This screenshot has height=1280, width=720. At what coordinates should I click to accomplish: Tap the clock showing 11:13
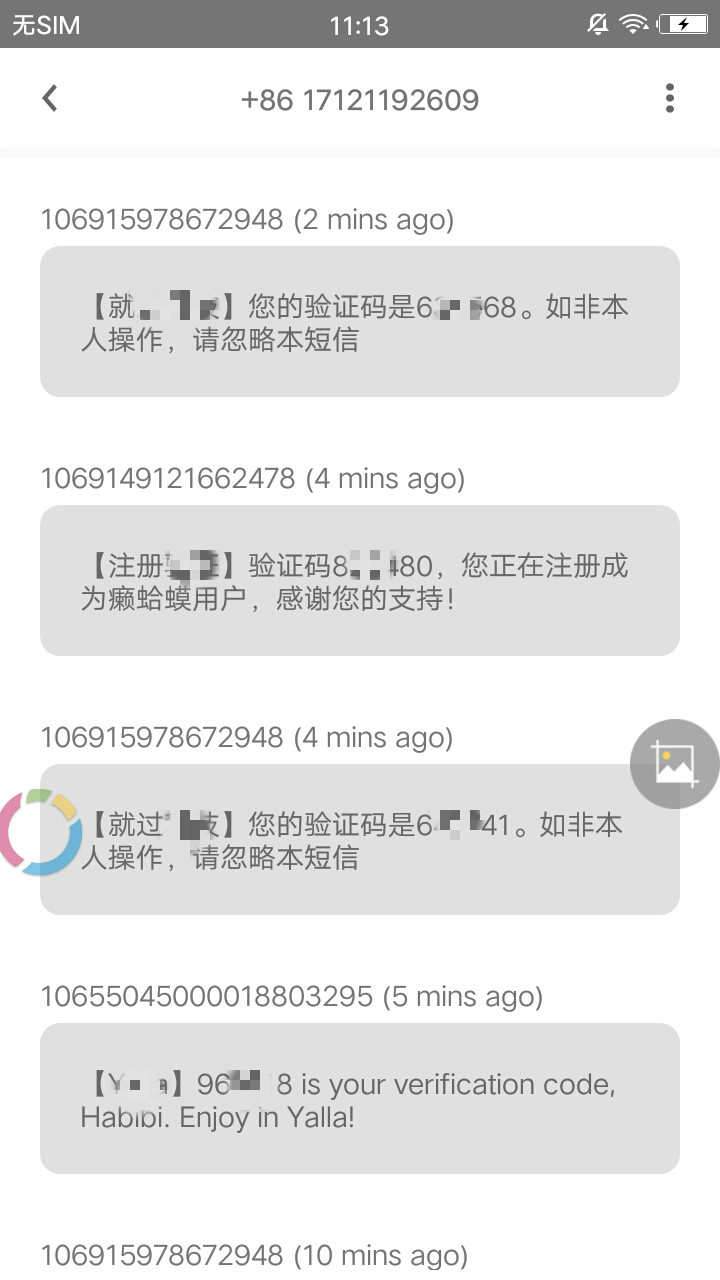point(360,24)
